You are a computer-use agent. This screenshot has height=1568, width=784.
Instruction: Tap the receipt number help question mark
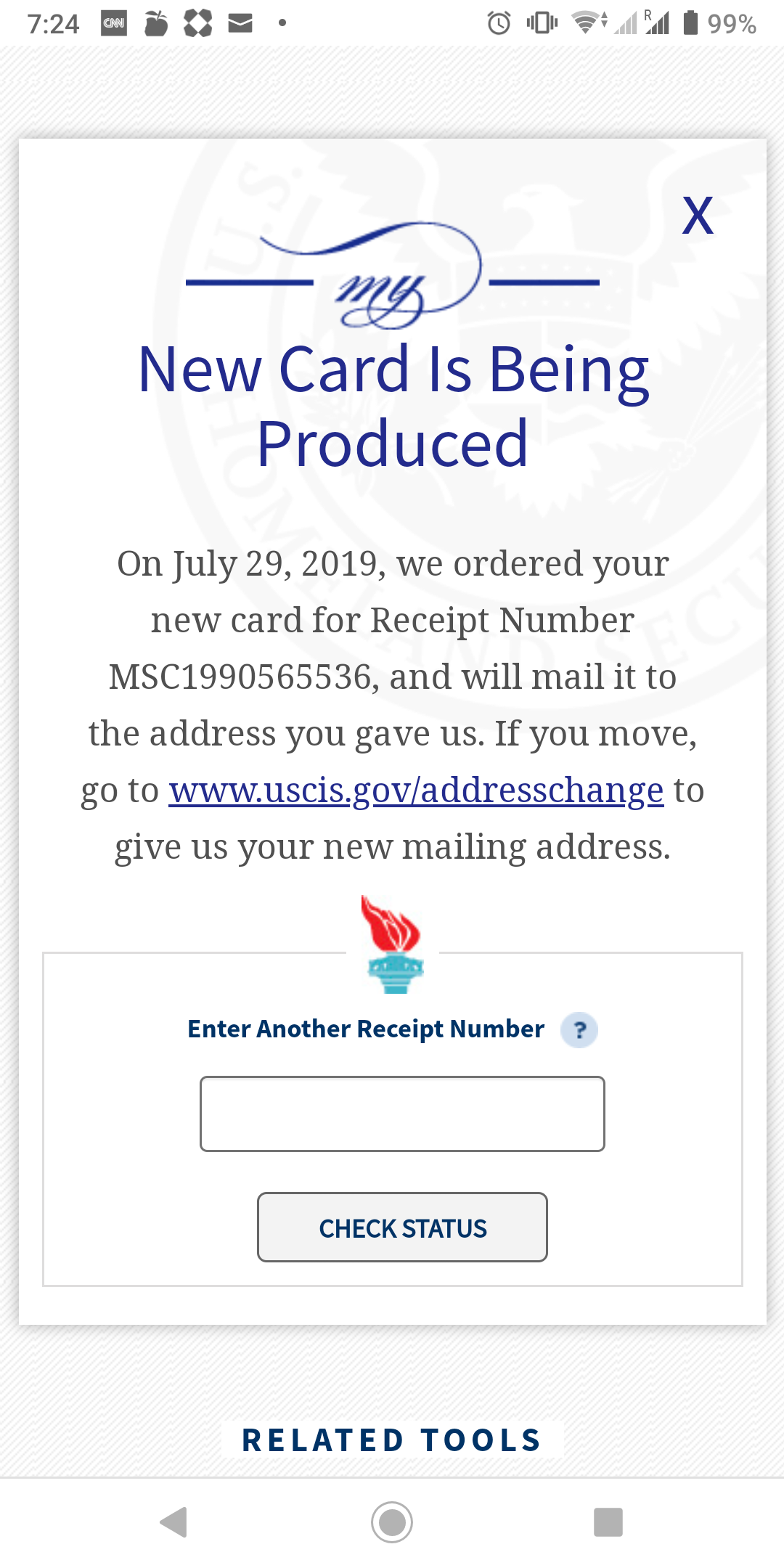coord(579,1030)
